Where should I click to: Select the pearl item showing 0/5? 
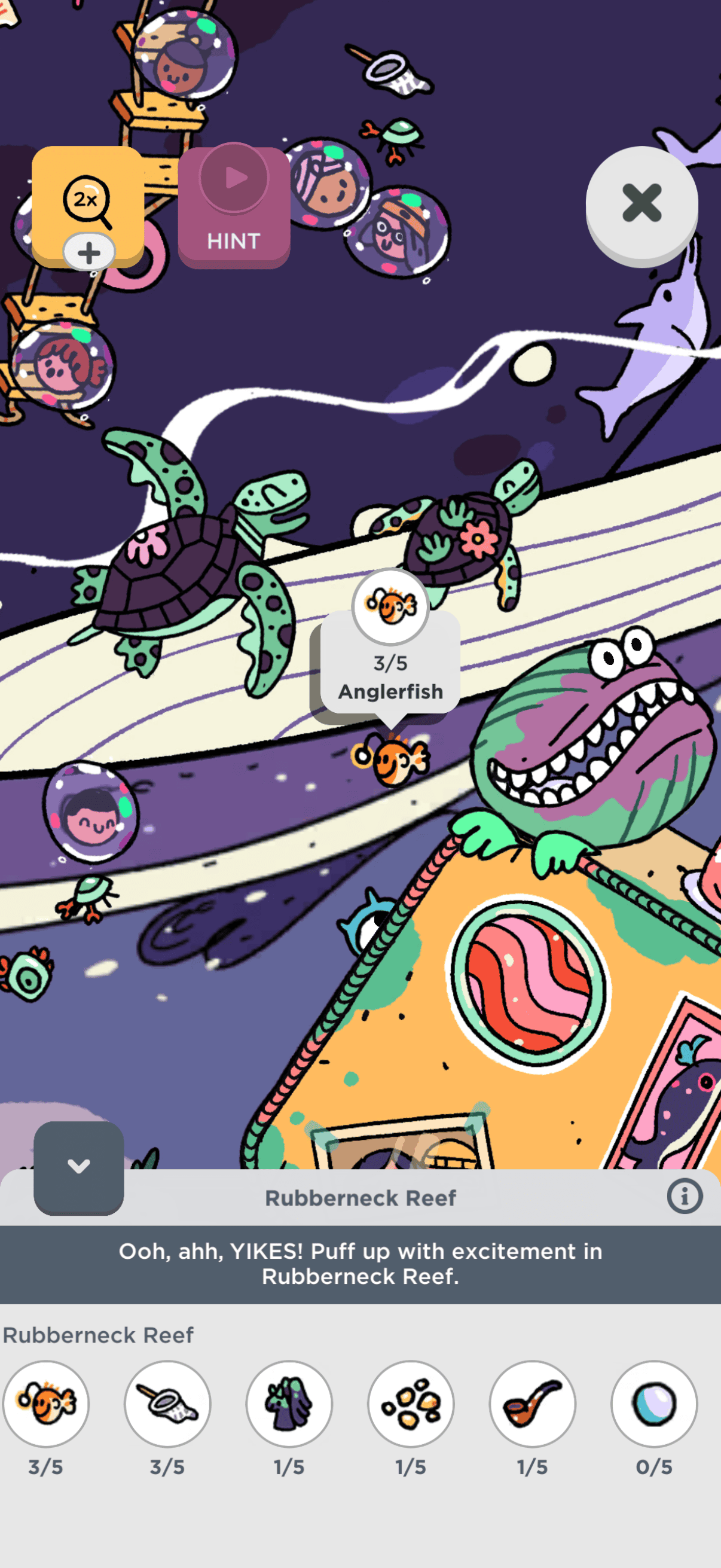point(654,1404)
